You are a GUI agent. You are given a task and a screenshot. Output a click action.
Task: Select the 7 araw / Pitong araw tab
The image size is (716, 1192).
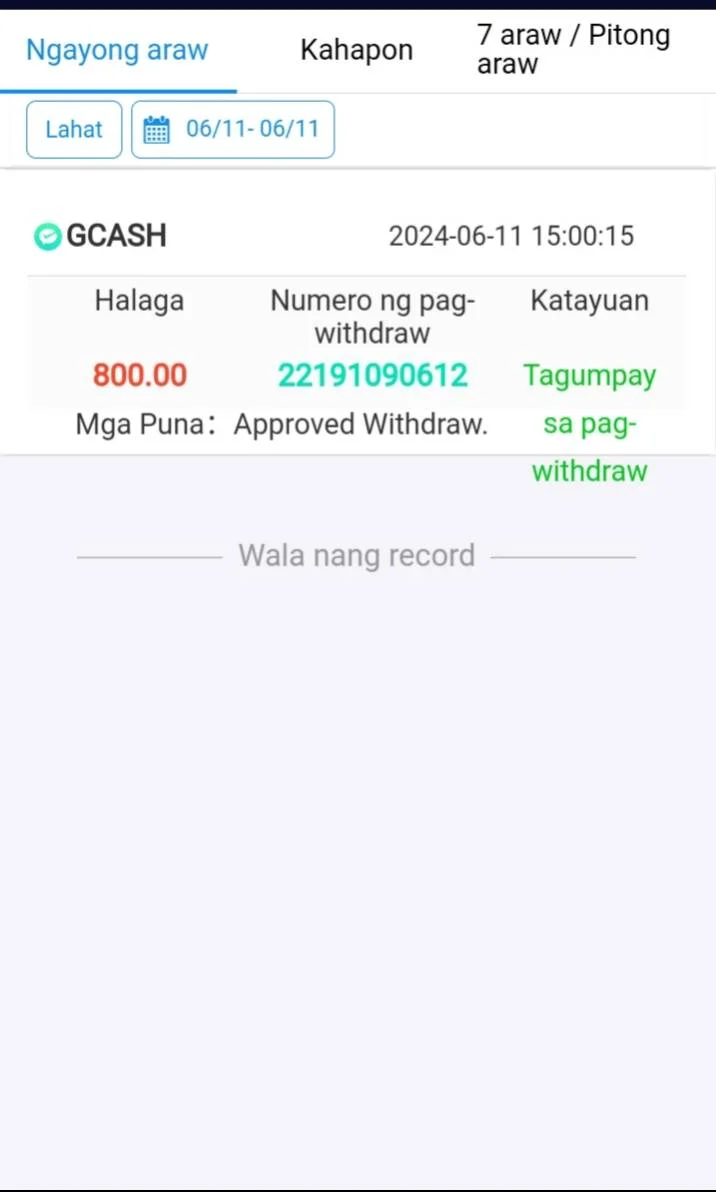(573, 50)
